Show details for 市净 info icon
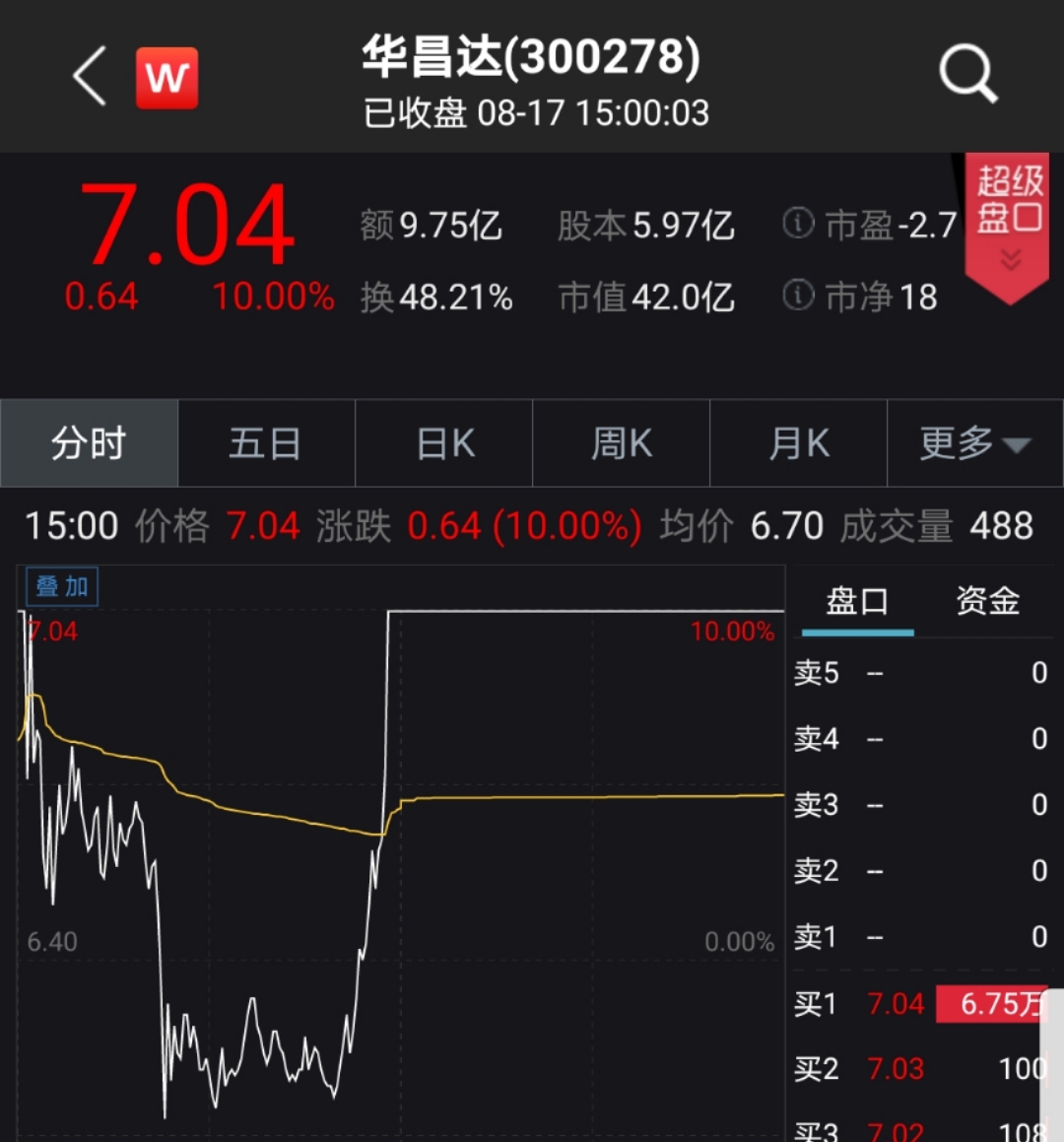 pyautogui.click(x=798, y=295)
